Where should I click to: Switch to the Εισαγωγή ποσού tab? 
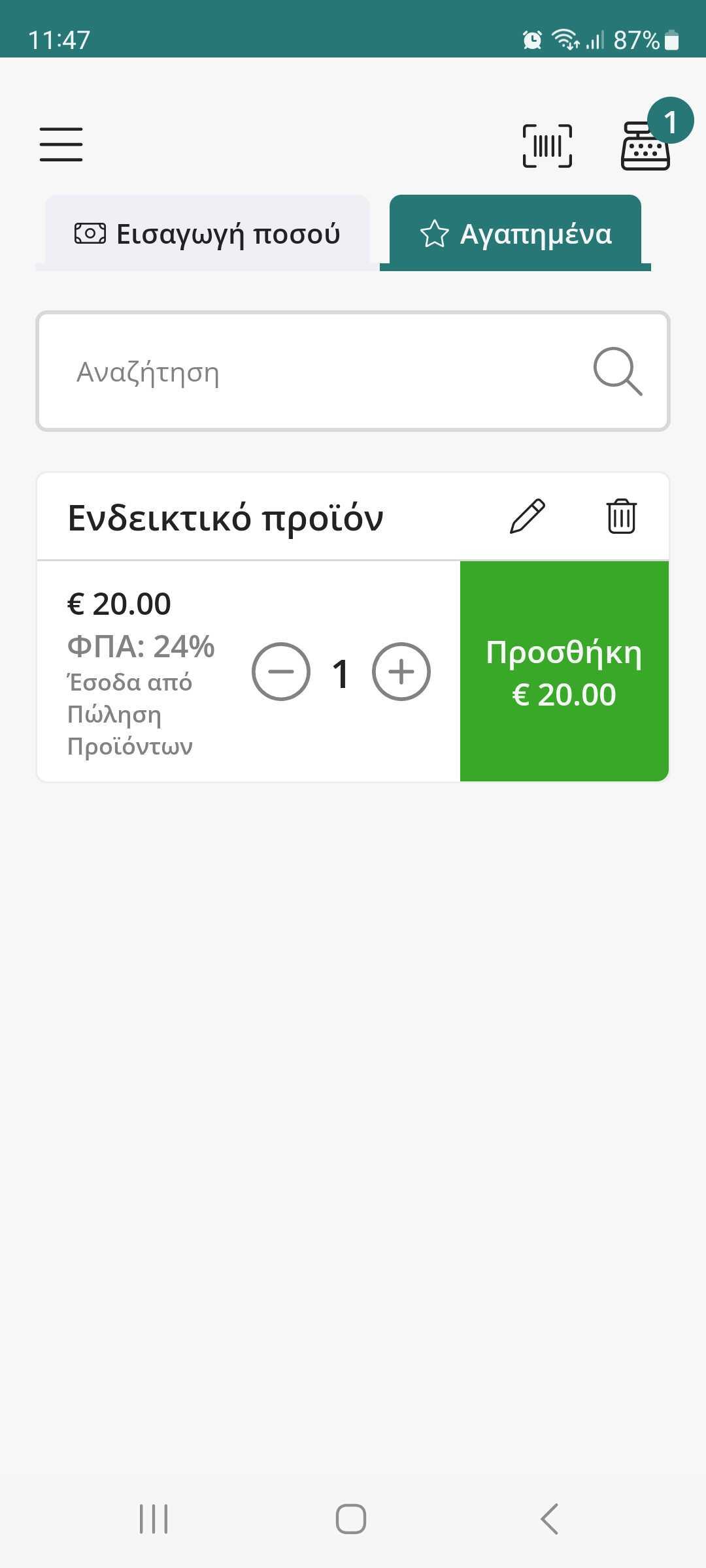pos(207,234)
